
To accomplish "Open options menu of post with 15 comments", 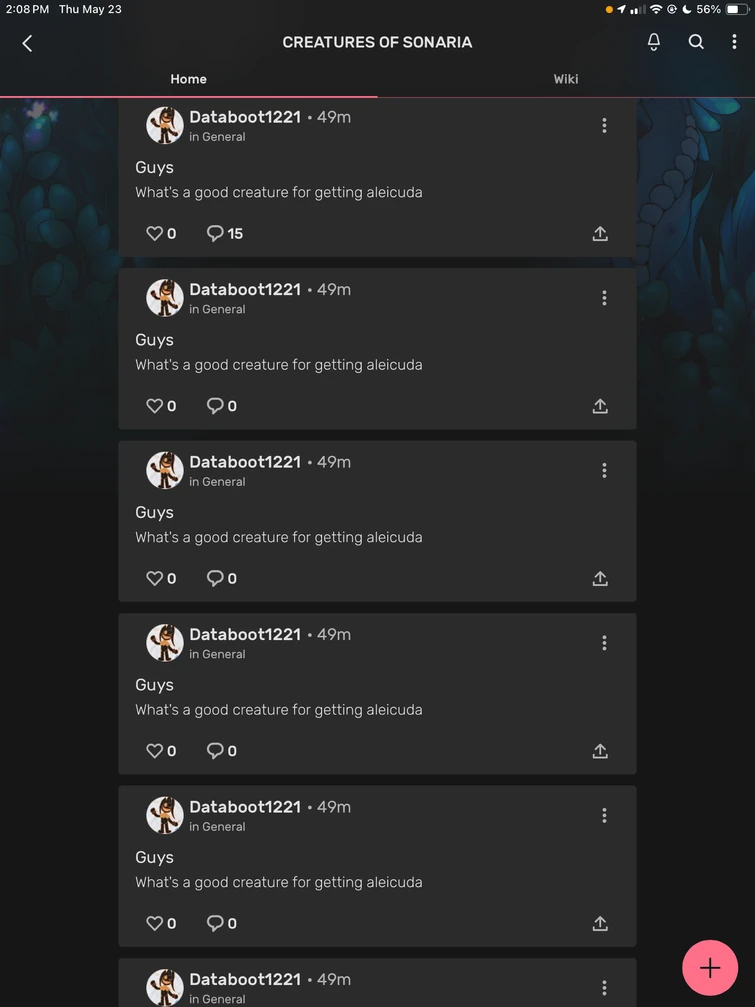I will pos(604,125).
